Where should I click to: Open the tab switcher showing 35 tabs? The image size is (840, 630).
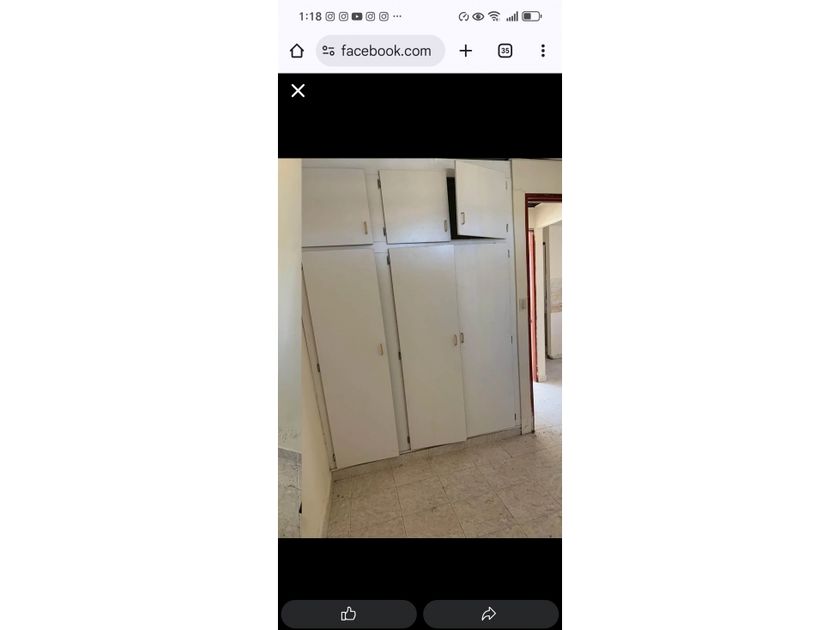coord(505,51)
